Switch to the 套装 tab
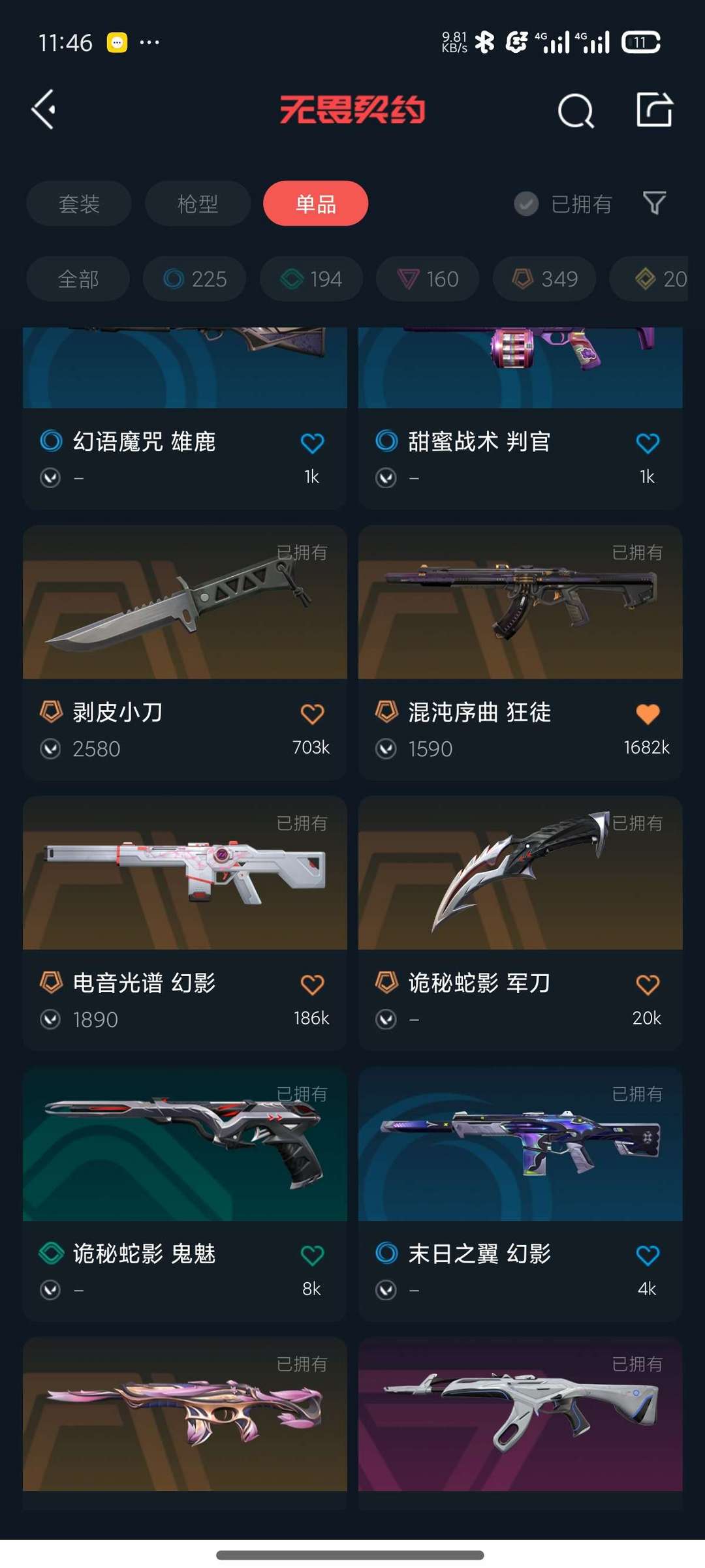Screen dimensions: 705x1568 [x=79, y=204]
